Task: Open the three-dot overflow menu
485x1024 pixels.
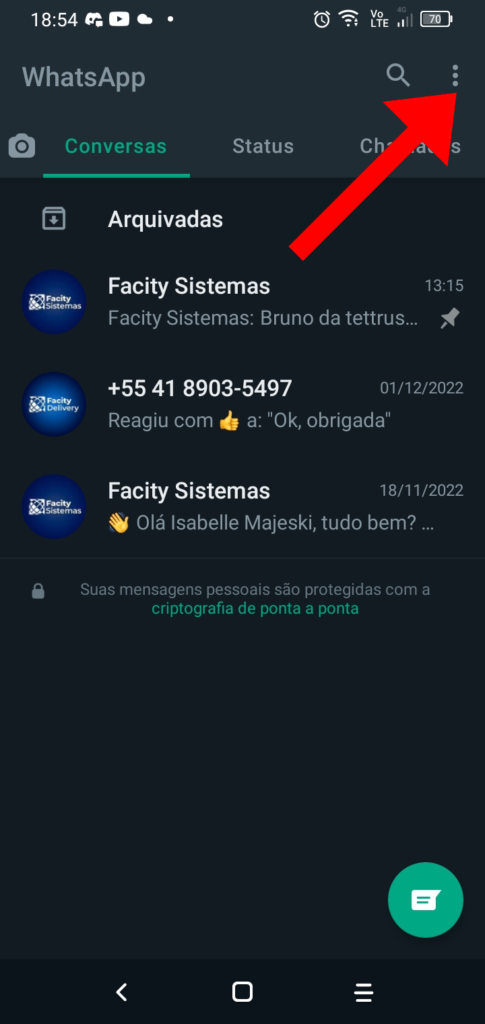Action: pos(455,76)
